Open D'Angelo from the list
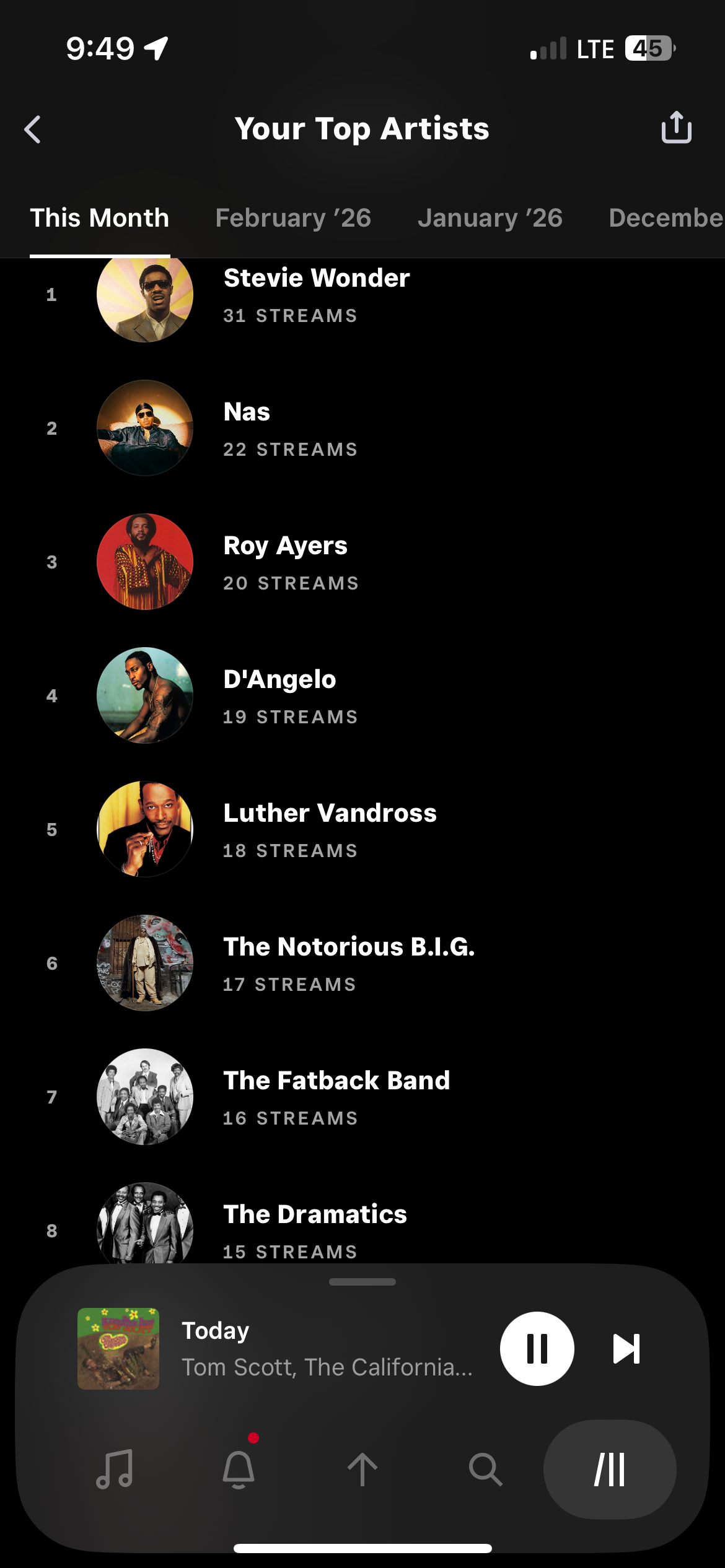Viewport: 725px width, 1568px height. tap(290, 696)
